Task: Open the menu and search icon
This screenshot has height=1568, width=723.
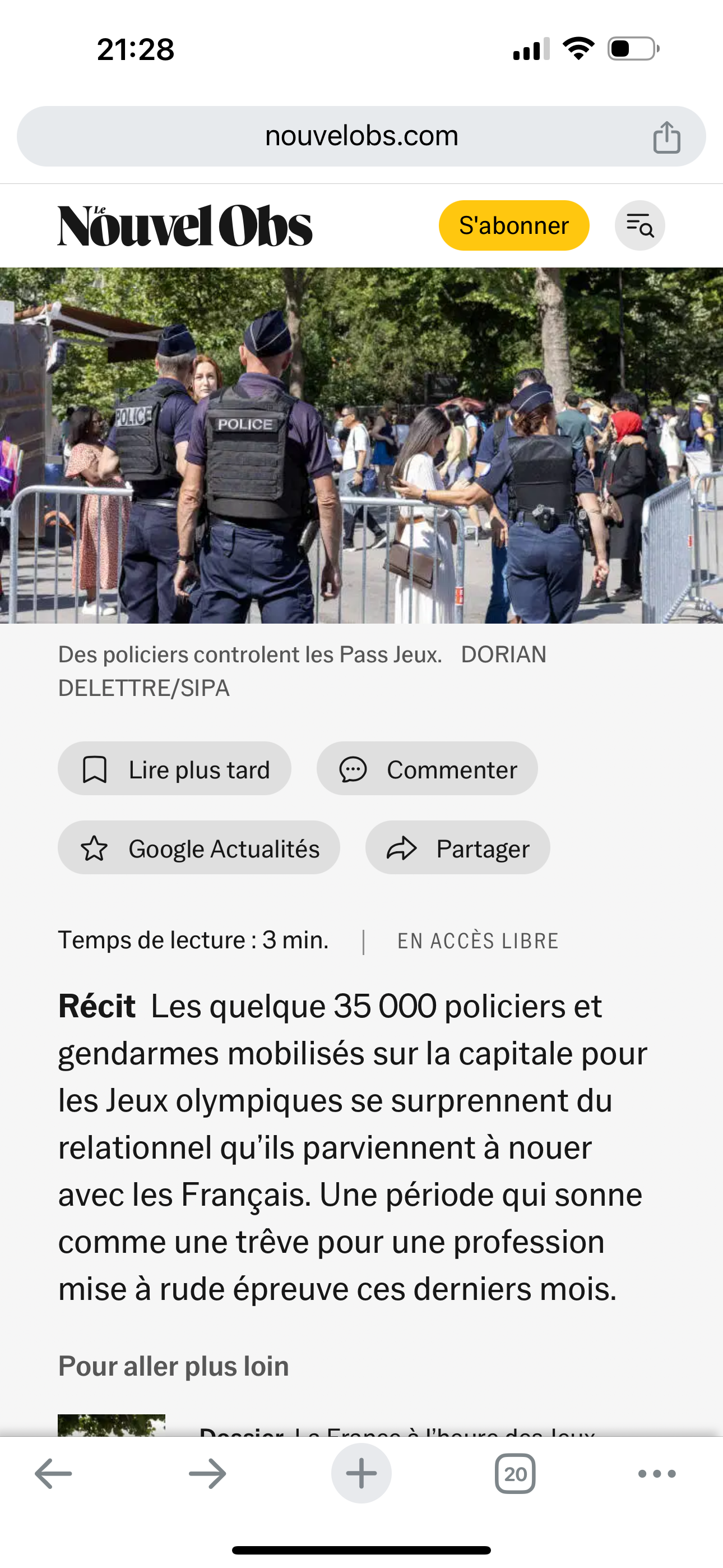Action: coord(639,226)
